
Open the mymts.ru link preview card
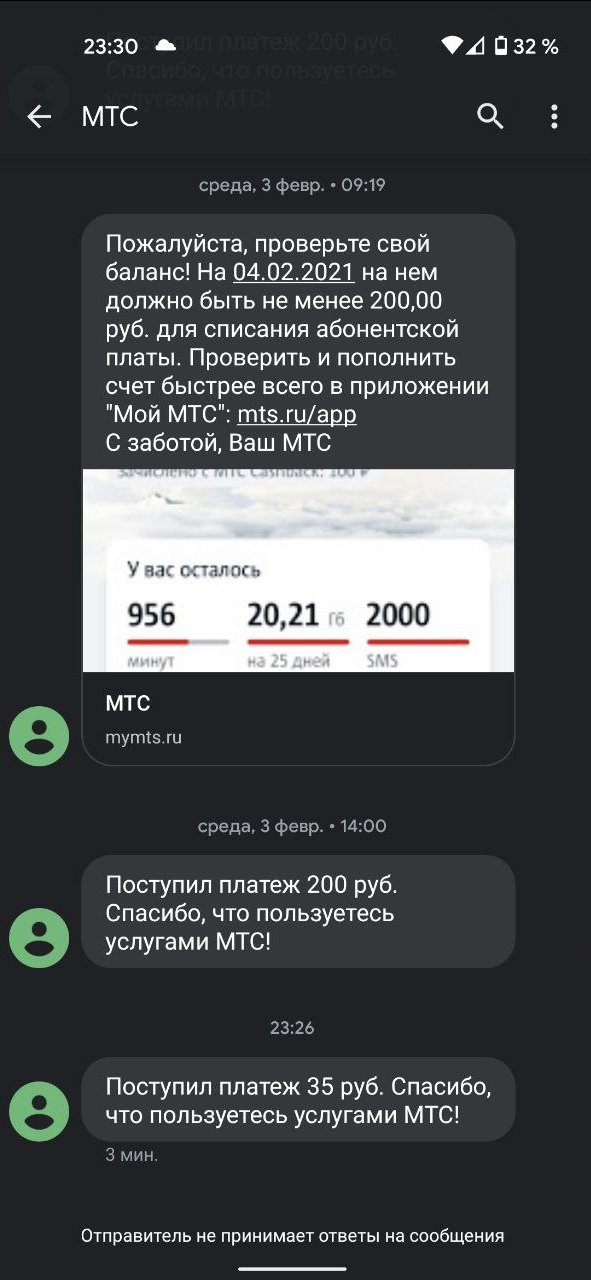click(x=298, y=617)
